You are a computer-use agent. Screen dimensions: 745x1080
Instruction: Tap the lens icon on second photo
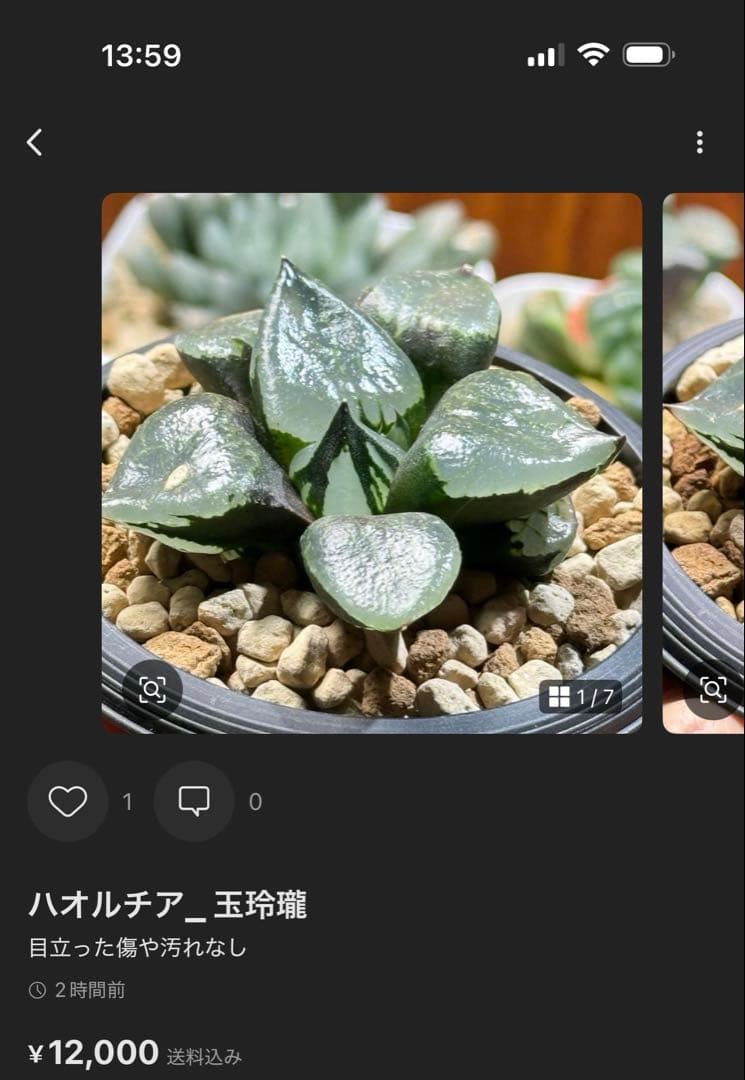click(712, 688)
